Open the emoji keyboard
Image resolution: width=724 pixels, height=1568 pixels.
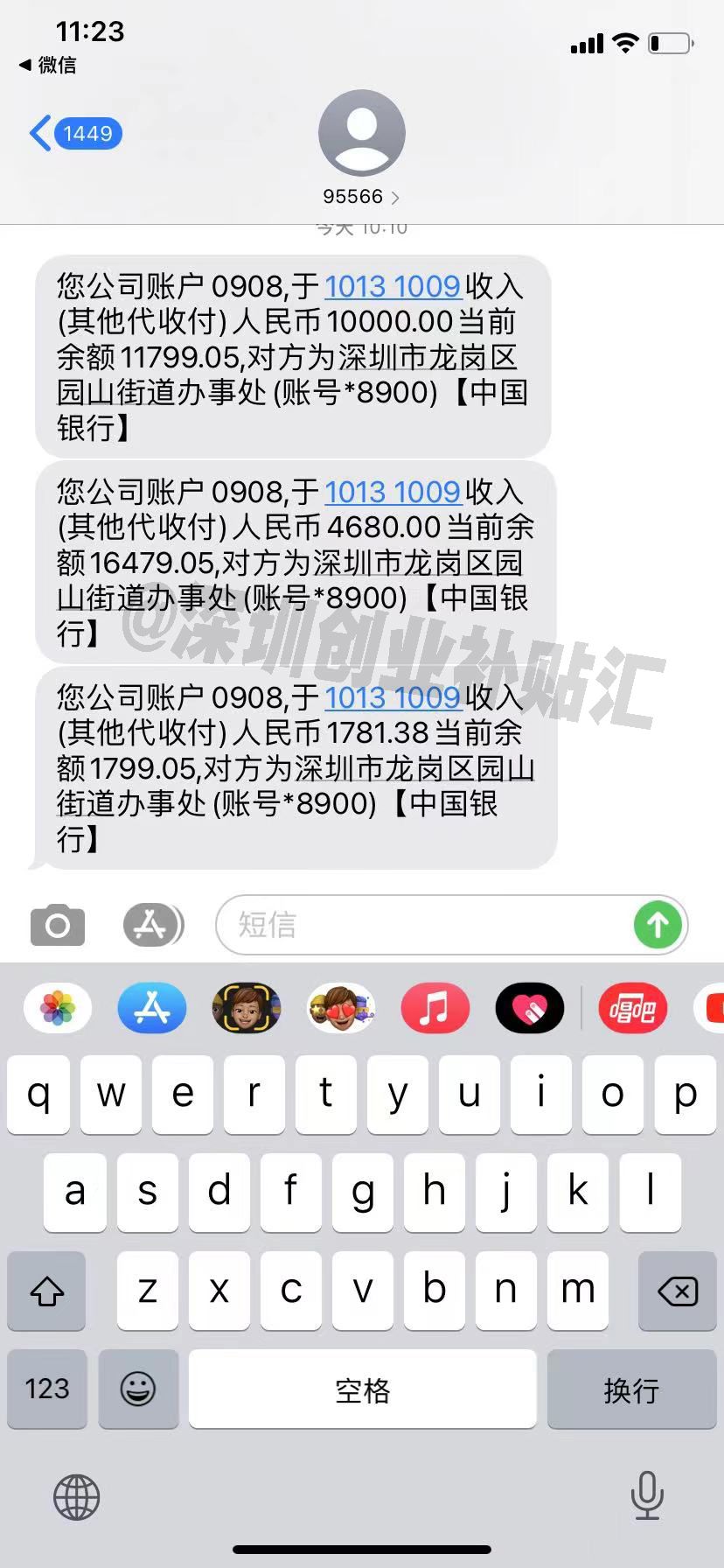click(x=138, y=1389)
